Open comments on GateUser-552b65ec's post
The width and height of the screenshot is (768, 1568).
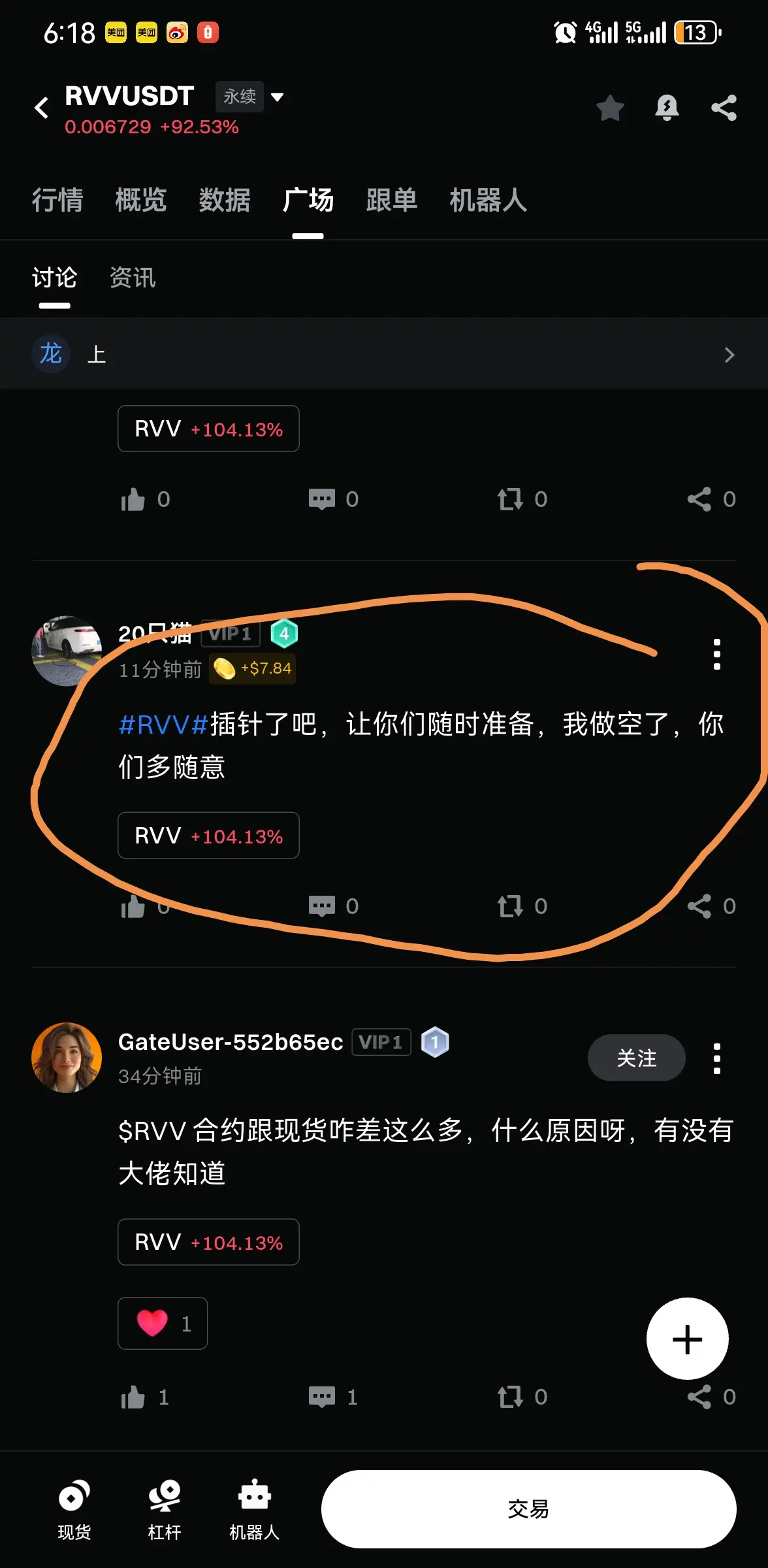pos(333,1397)
